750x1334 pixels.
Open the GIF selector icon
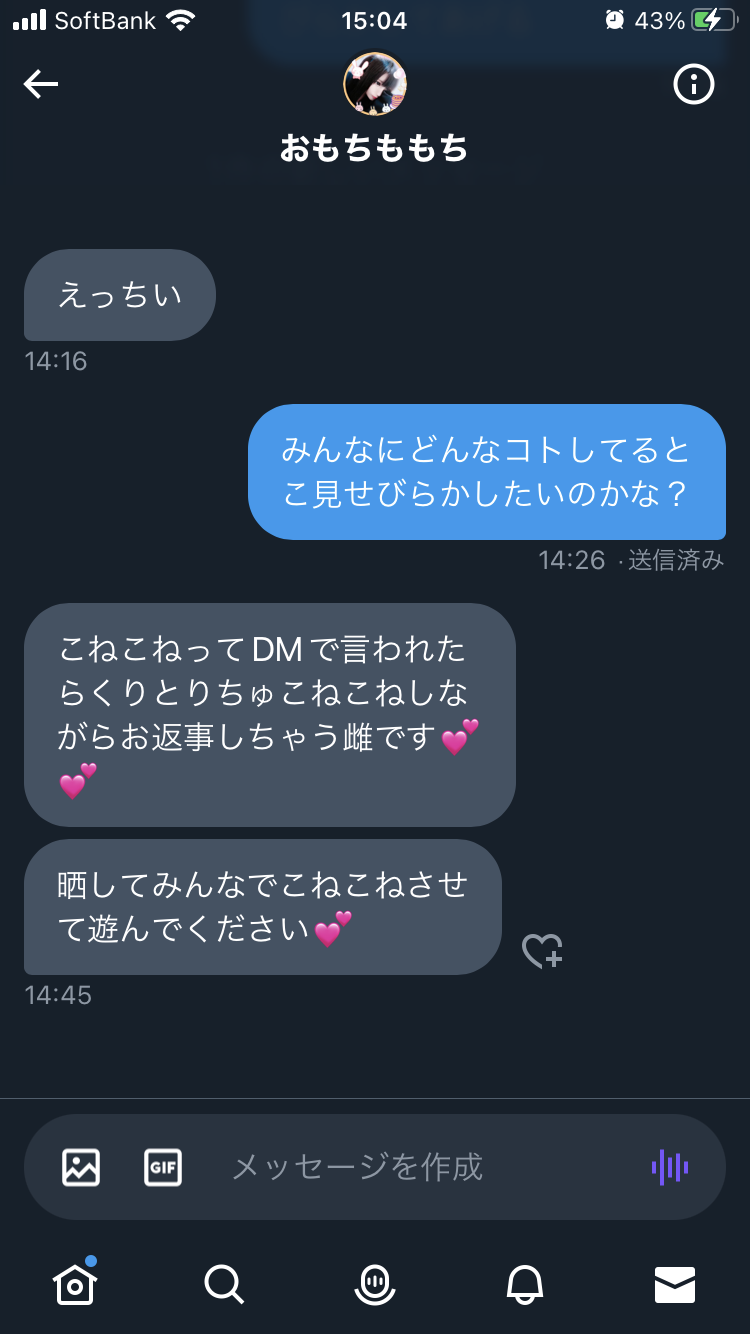click(163, 1167)
